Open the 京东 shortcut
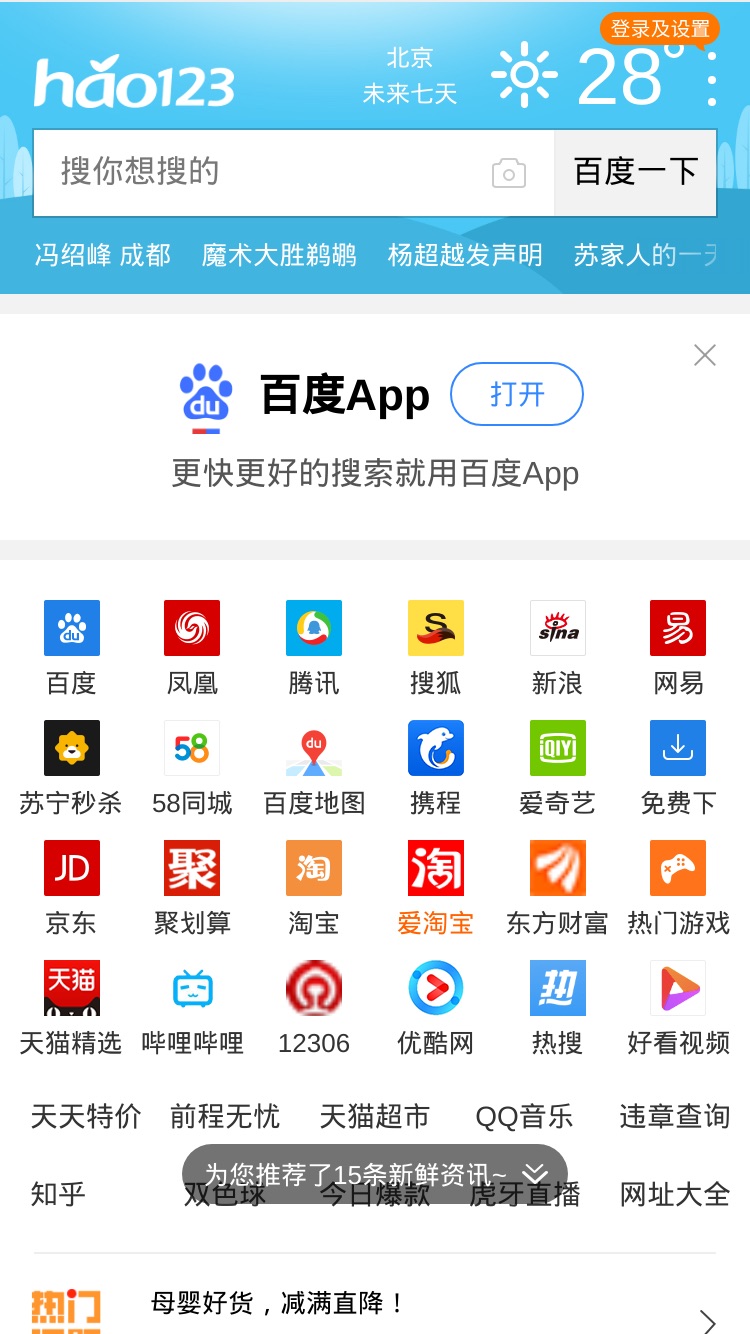Image resolution: width=750 pixels, height=1334 pixels. click(x=71, y=888)
